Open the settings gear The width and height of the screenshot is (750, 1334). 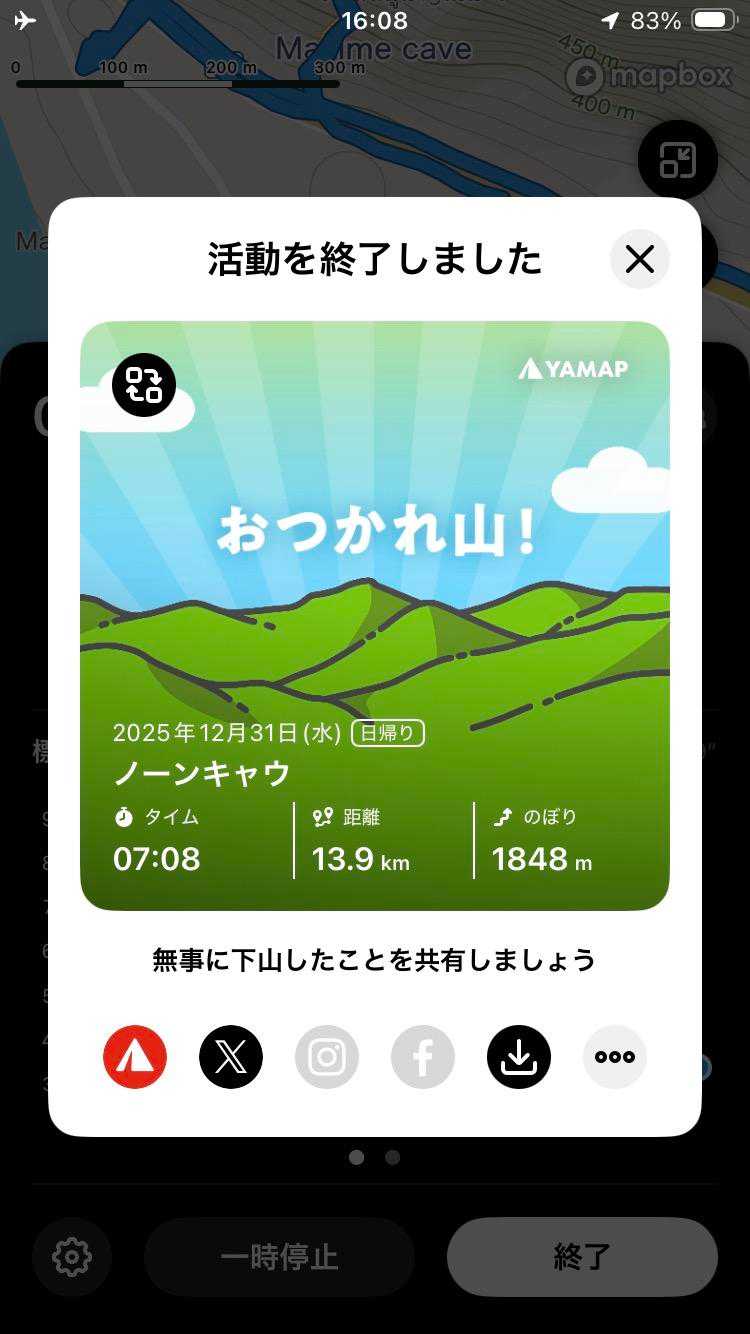72,1257
